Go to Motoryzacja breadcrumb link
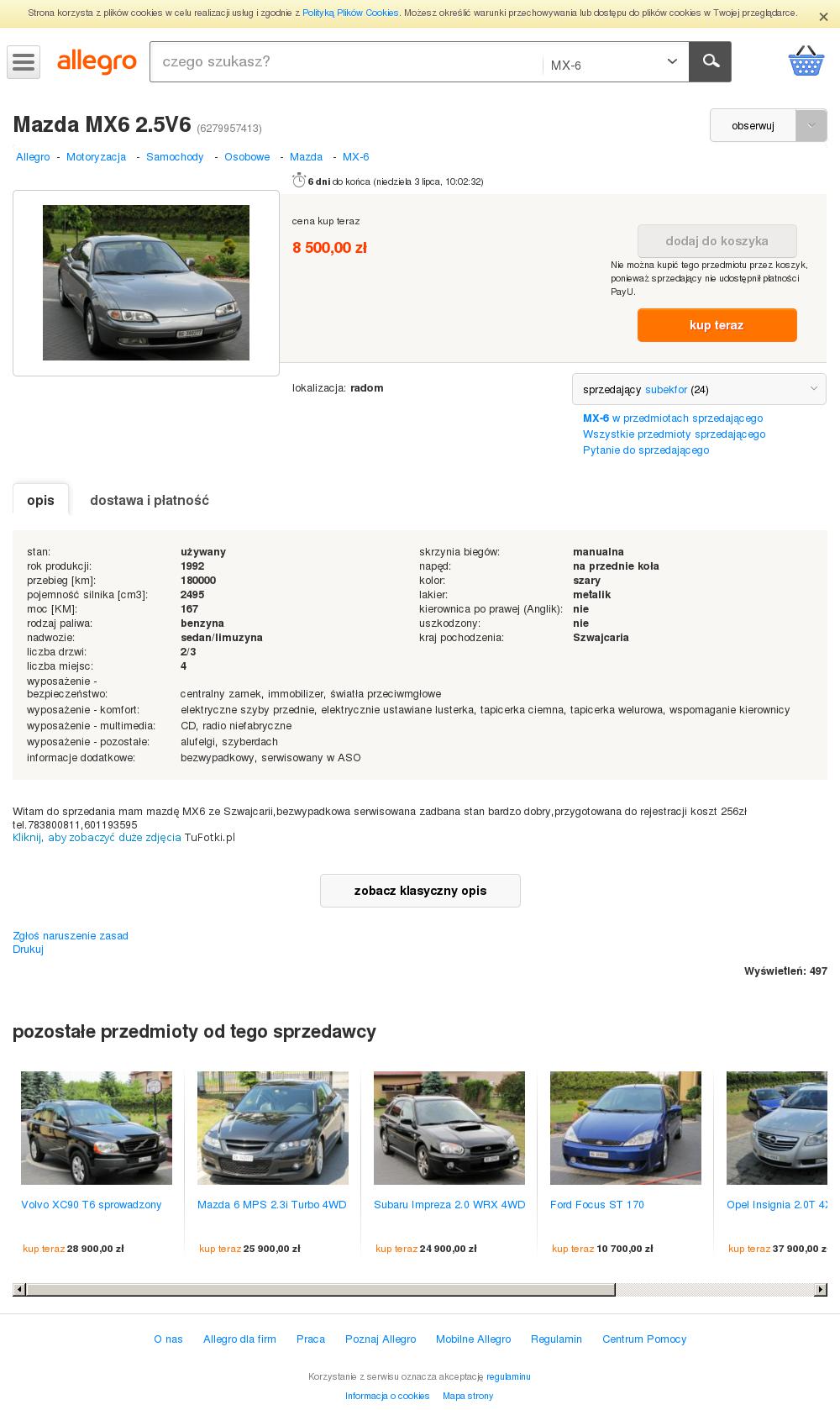The height and width of the screenshot is (1410, 840). pyautogui.click(x=97, y=157)
